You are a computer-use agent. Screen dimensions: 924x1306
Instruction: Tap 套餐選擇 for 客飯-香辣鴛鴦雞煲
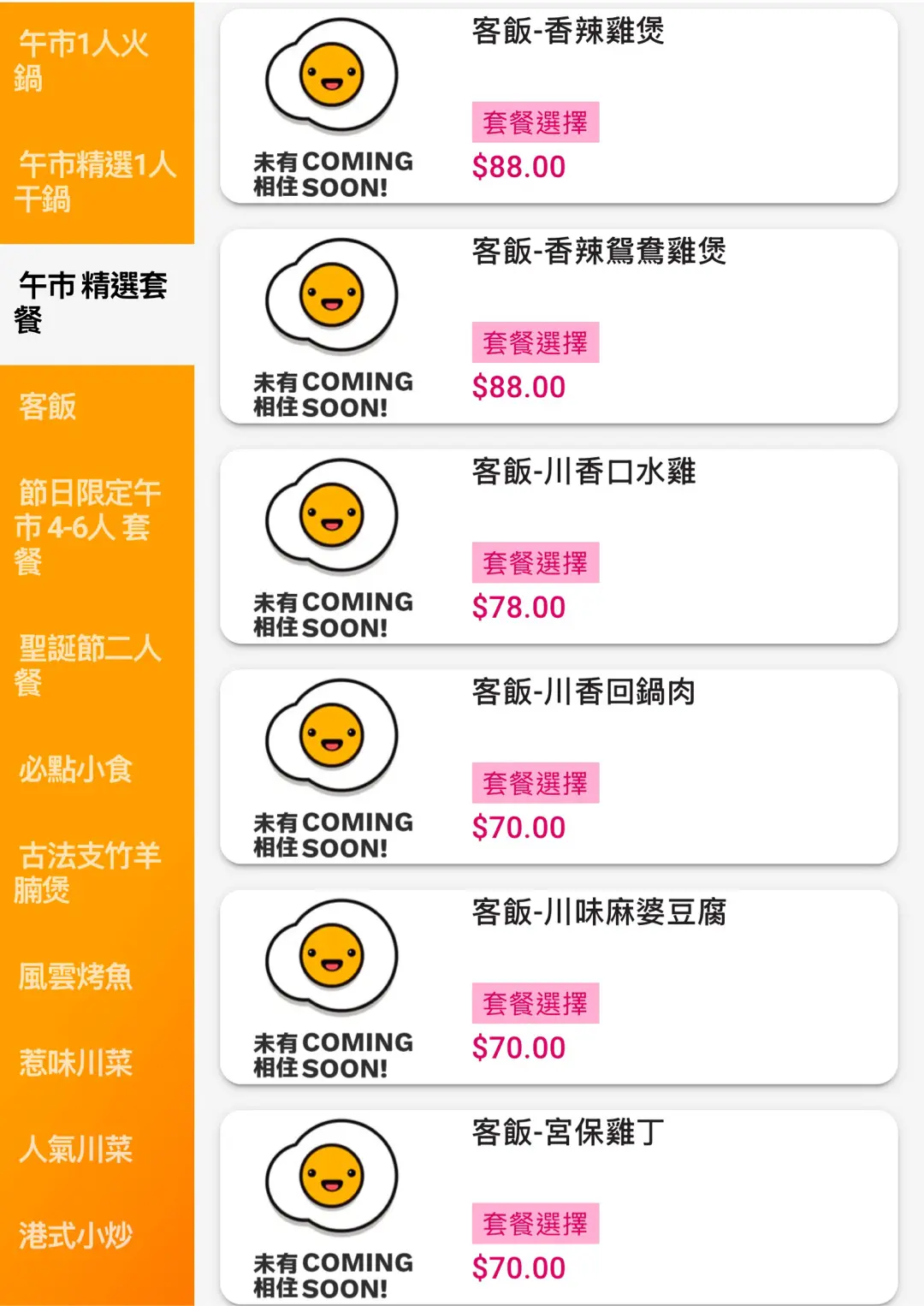[x=536, y=343]
